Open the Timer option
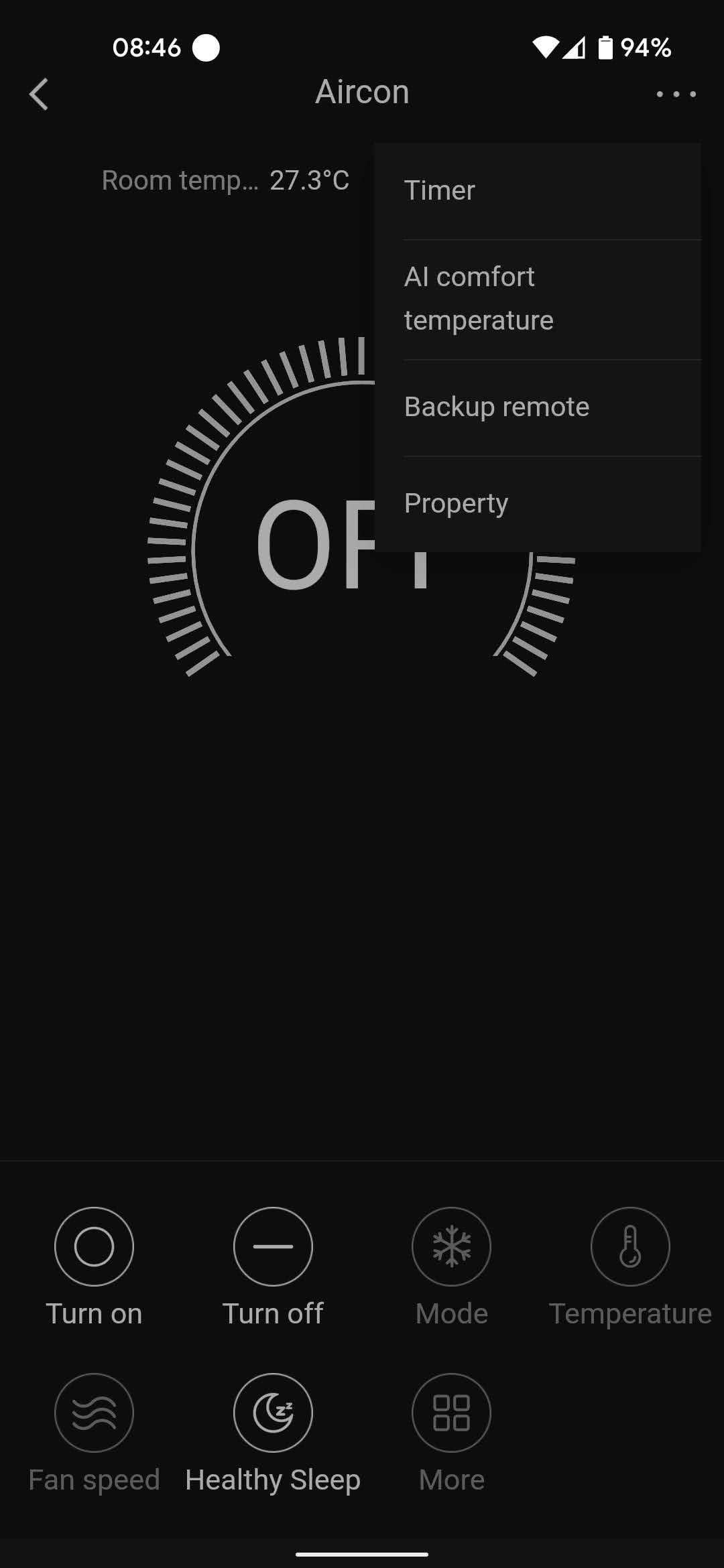Screen dimensions: 724x1568 [x=538, y=191]
